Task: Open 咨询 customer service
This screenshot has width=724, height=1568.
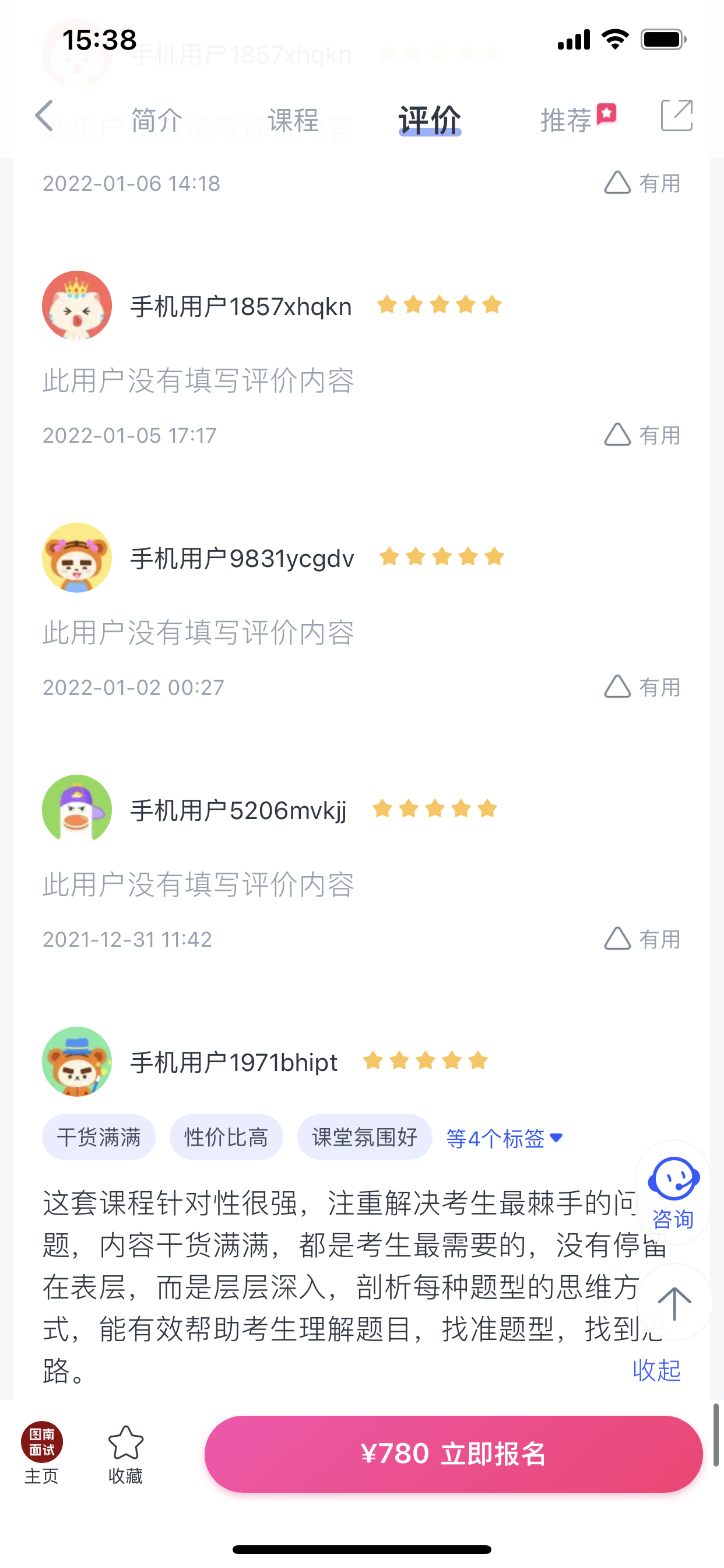Action: pos(672,1192)
